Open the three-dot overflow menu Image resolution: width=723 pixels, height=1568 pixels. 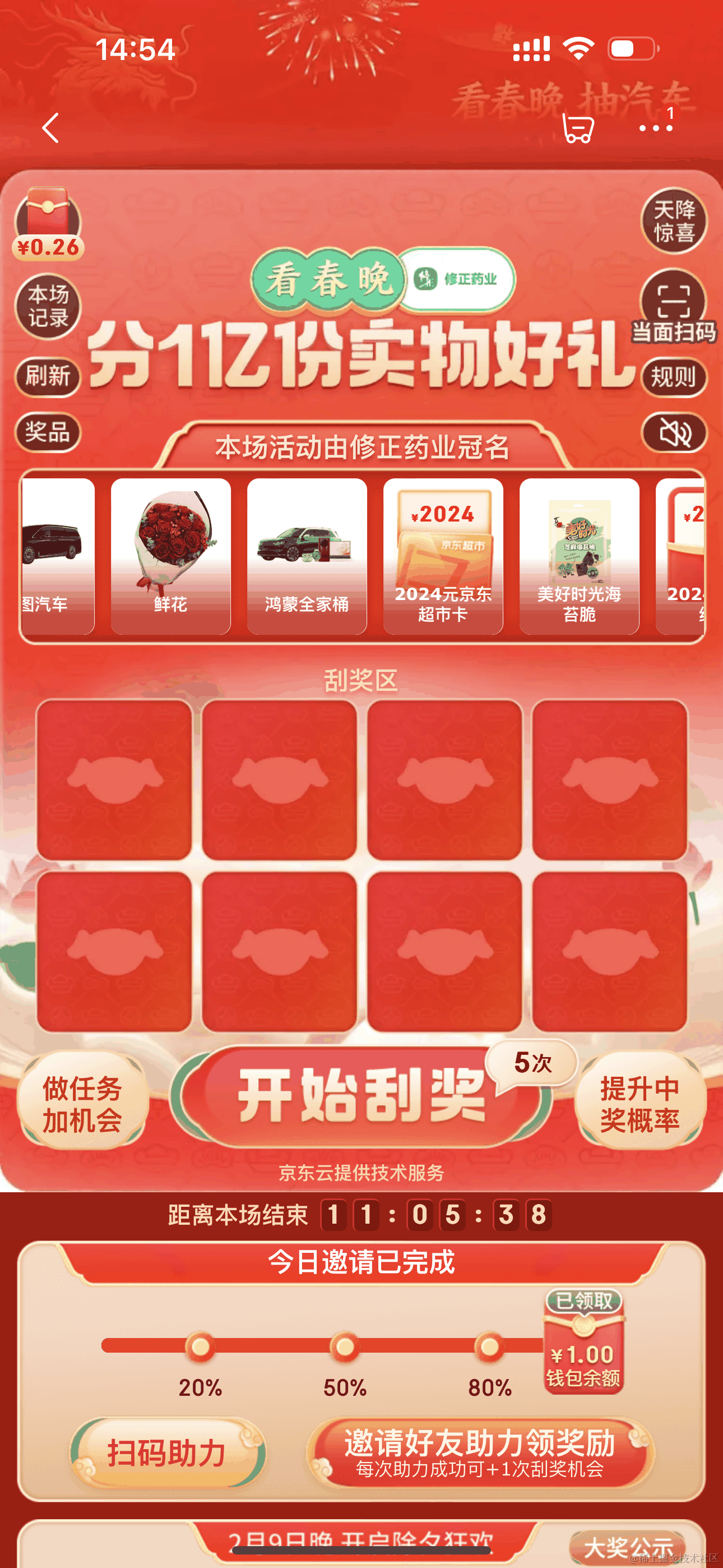(x=655, y=128)
